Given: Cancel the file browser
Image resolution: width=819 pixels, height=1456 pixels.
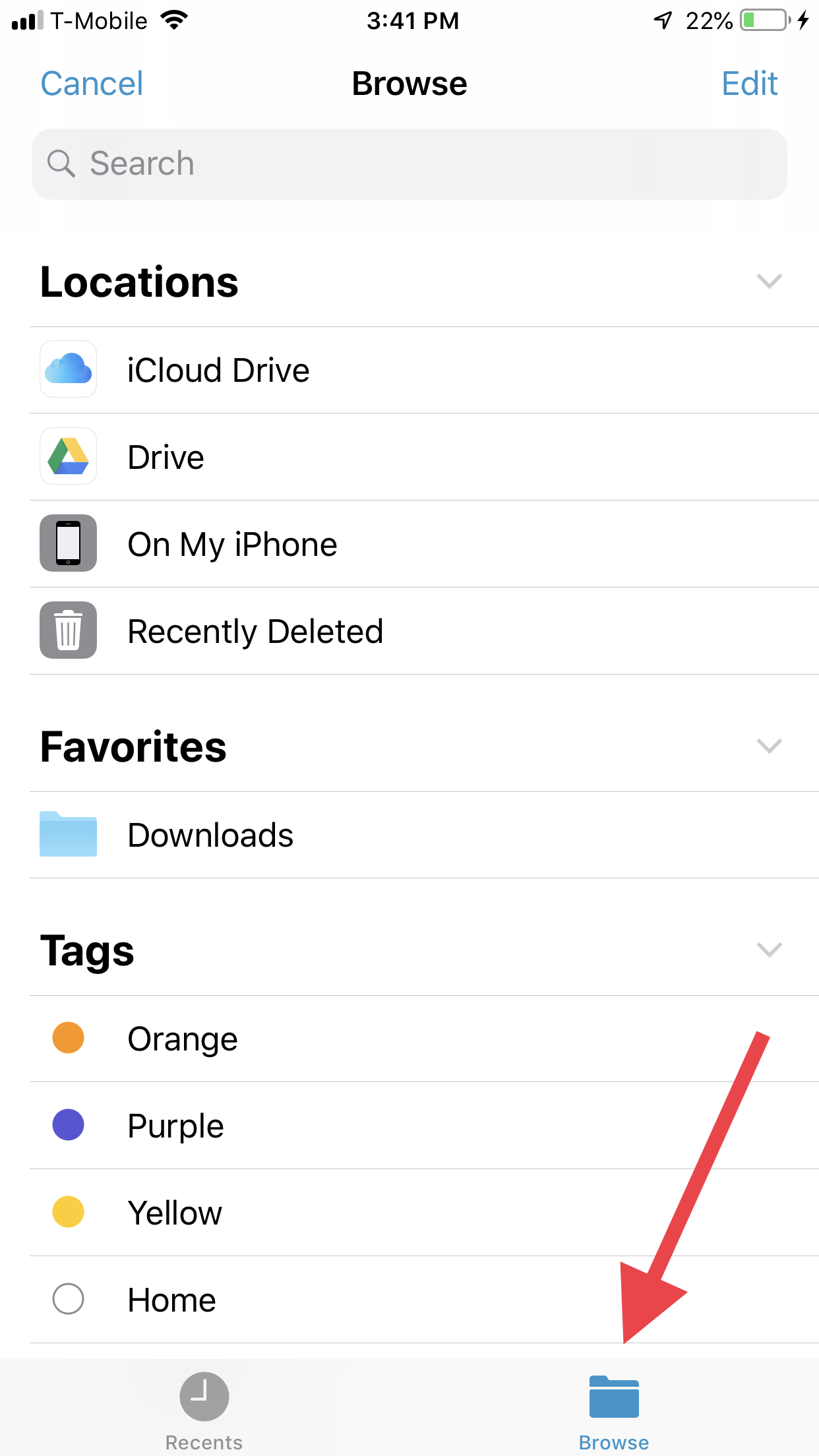Looking at the screenshot, I should tap(92, 84).
